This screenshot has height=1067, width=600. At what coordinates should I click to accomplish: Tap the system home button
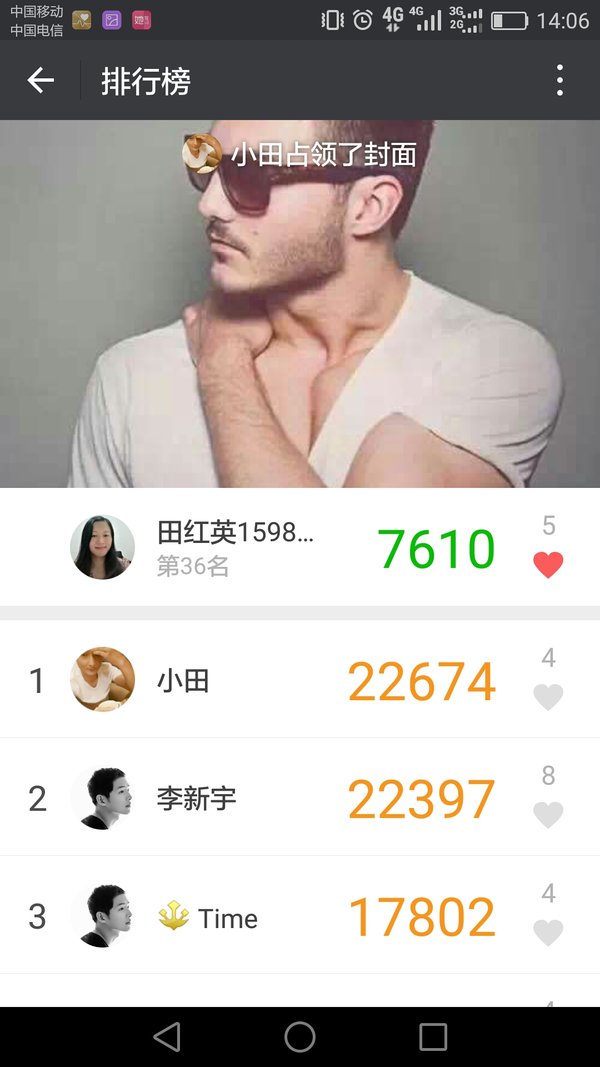click(x=300, y=1037)
